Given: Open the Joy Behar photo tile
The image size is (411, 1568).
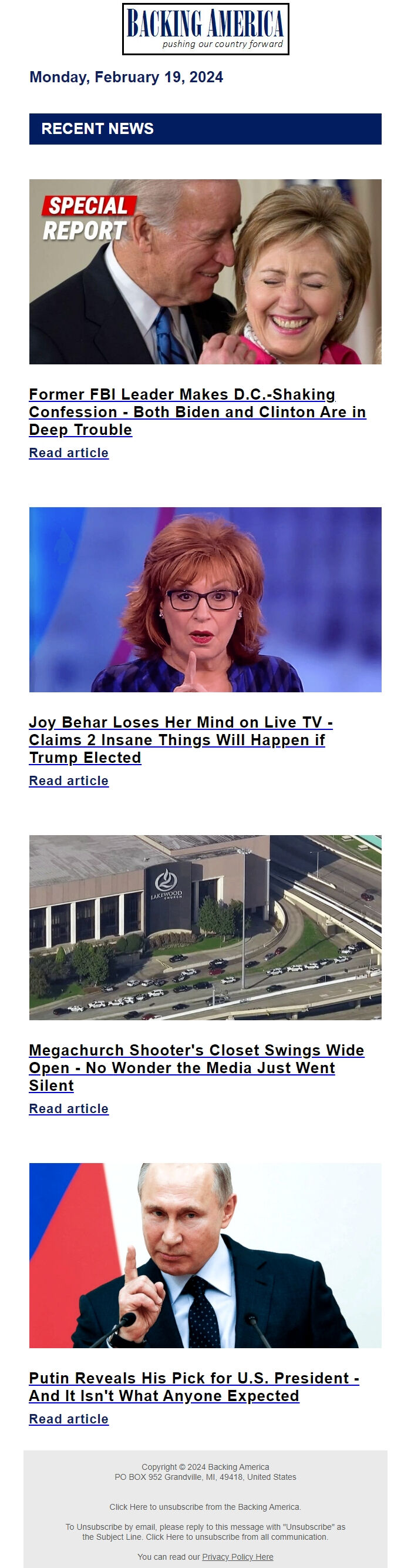Looking at the screenshot, I should coord(205,599).
